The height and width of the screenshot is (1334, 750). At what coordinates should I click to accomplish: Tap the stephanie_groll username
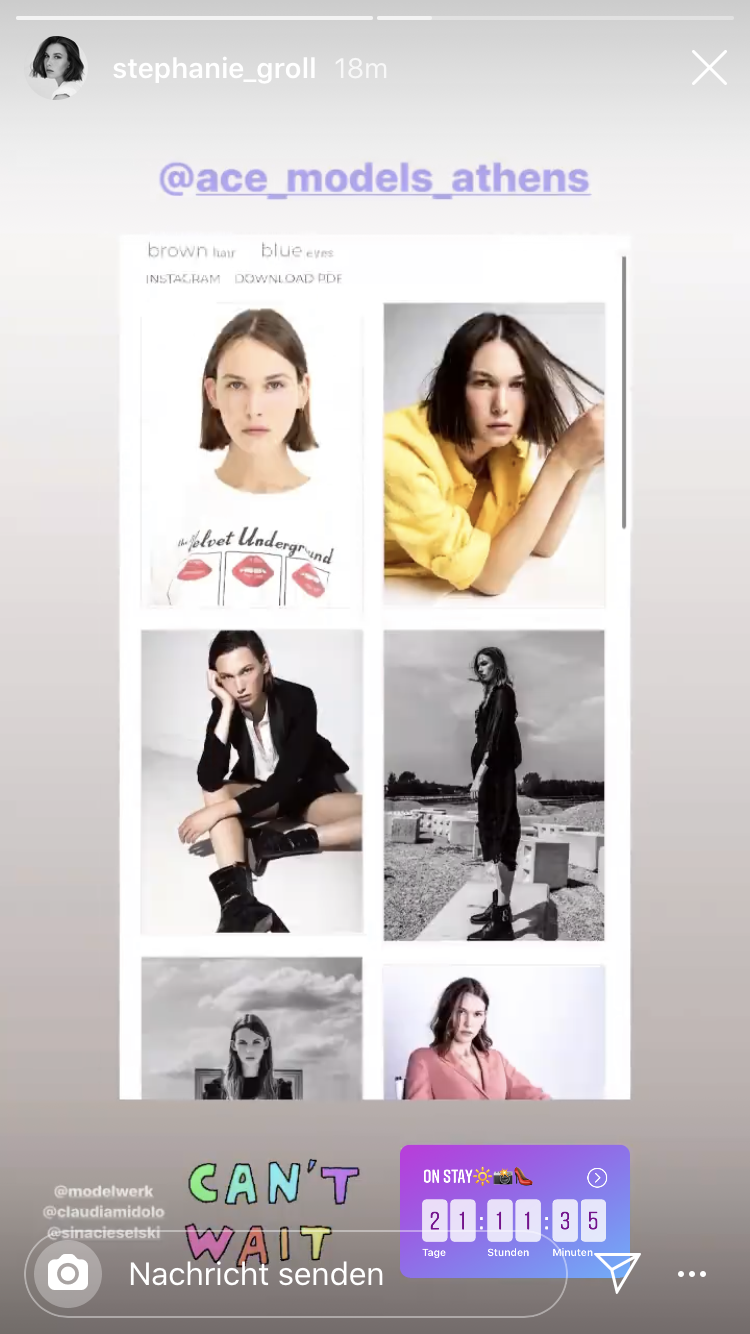pos(214,69)
